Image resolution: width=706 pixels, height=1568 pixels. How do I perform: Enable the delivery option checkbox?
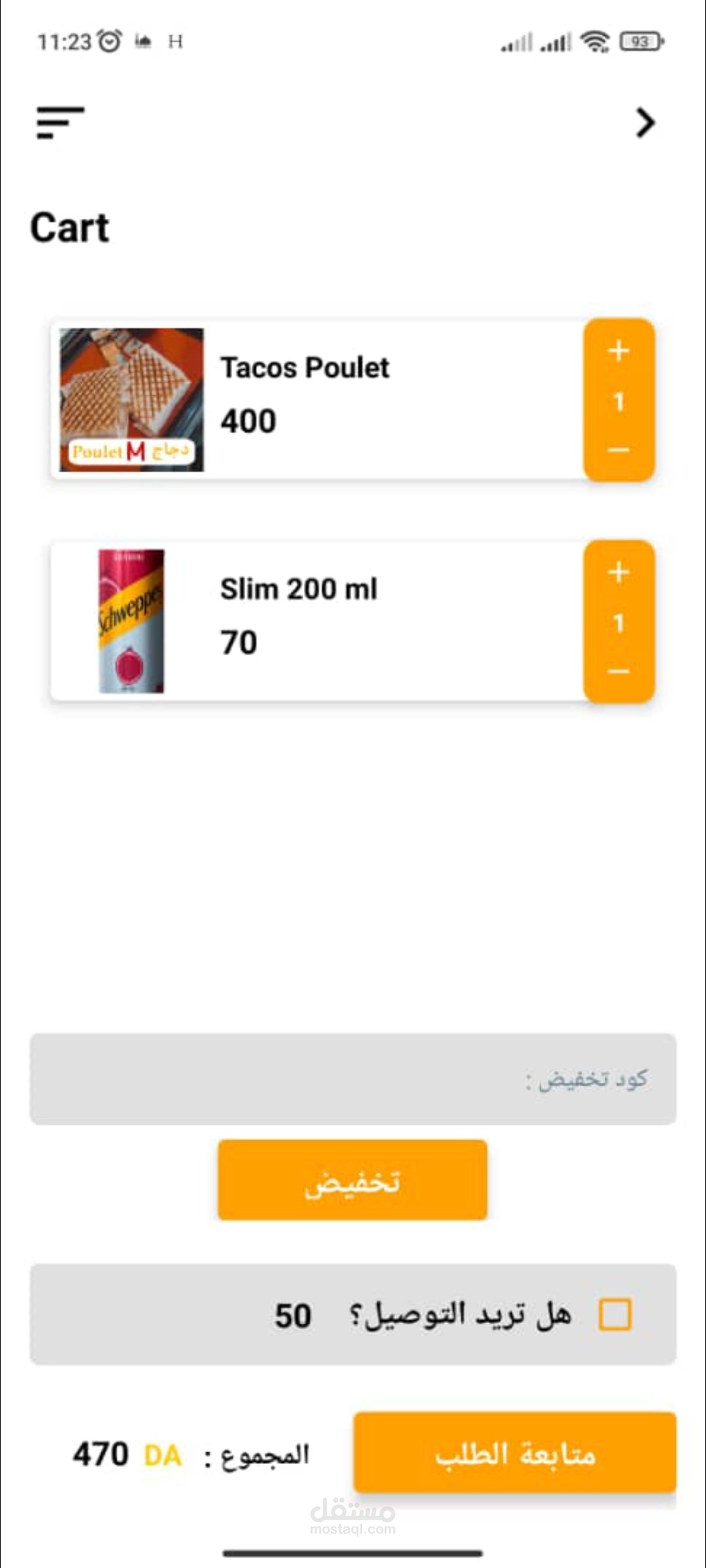(x=615, y=1315)
